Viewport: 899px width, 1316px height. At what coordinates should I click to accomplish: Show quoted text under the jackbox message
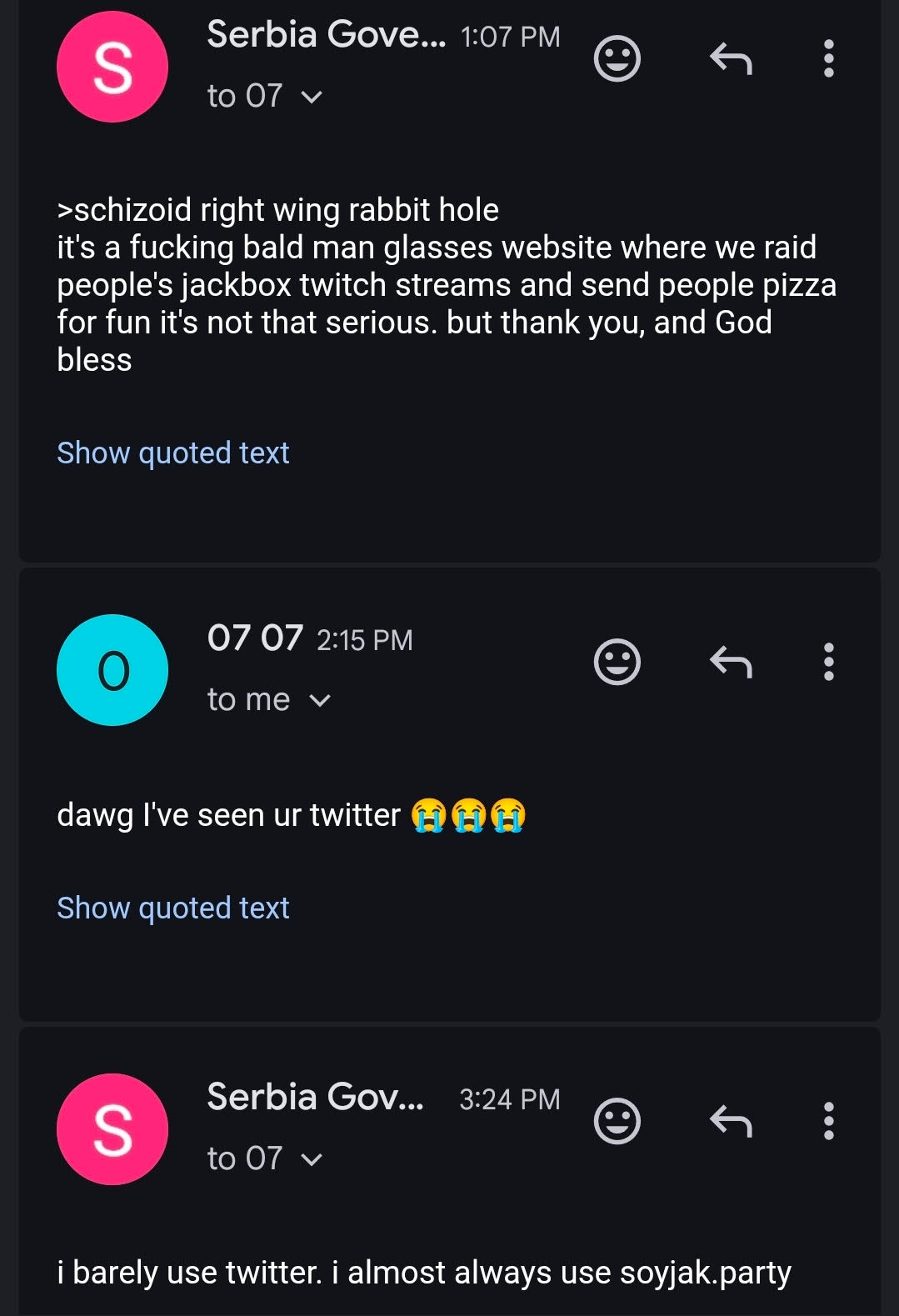point(172,453)
